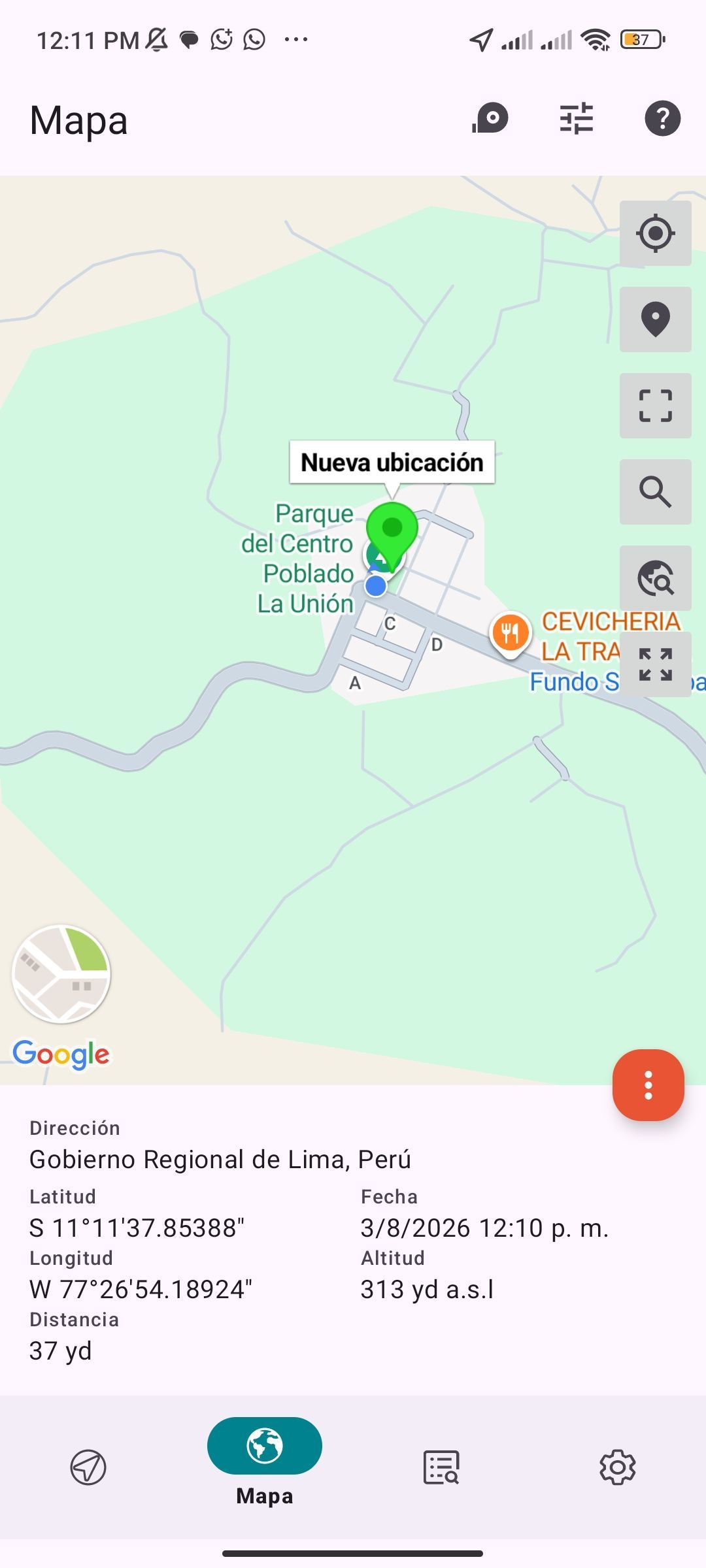Center map on my current location

click(656, 233)
